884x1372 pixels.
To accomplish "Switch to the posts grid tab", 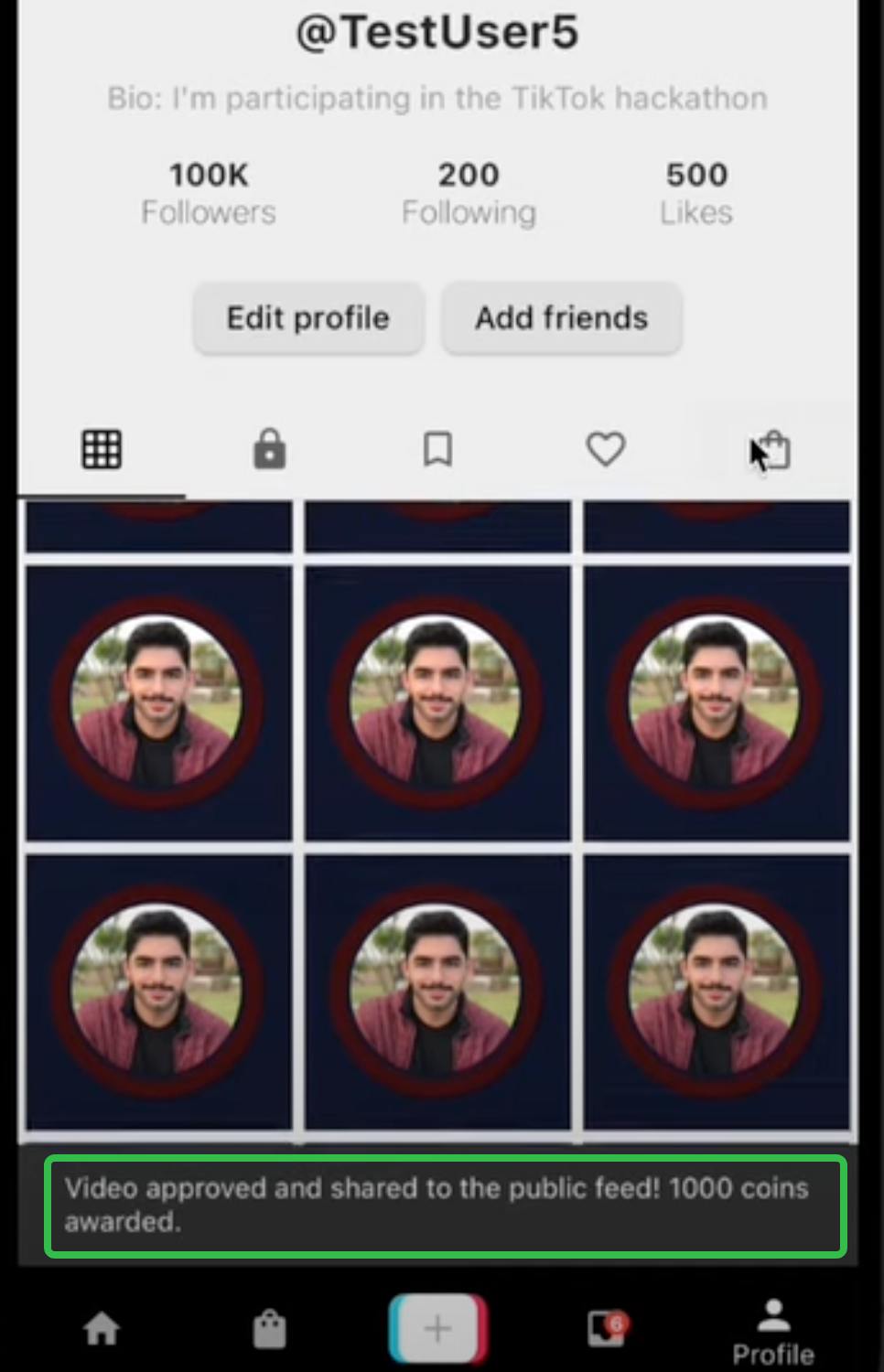I will pos(102,449).
